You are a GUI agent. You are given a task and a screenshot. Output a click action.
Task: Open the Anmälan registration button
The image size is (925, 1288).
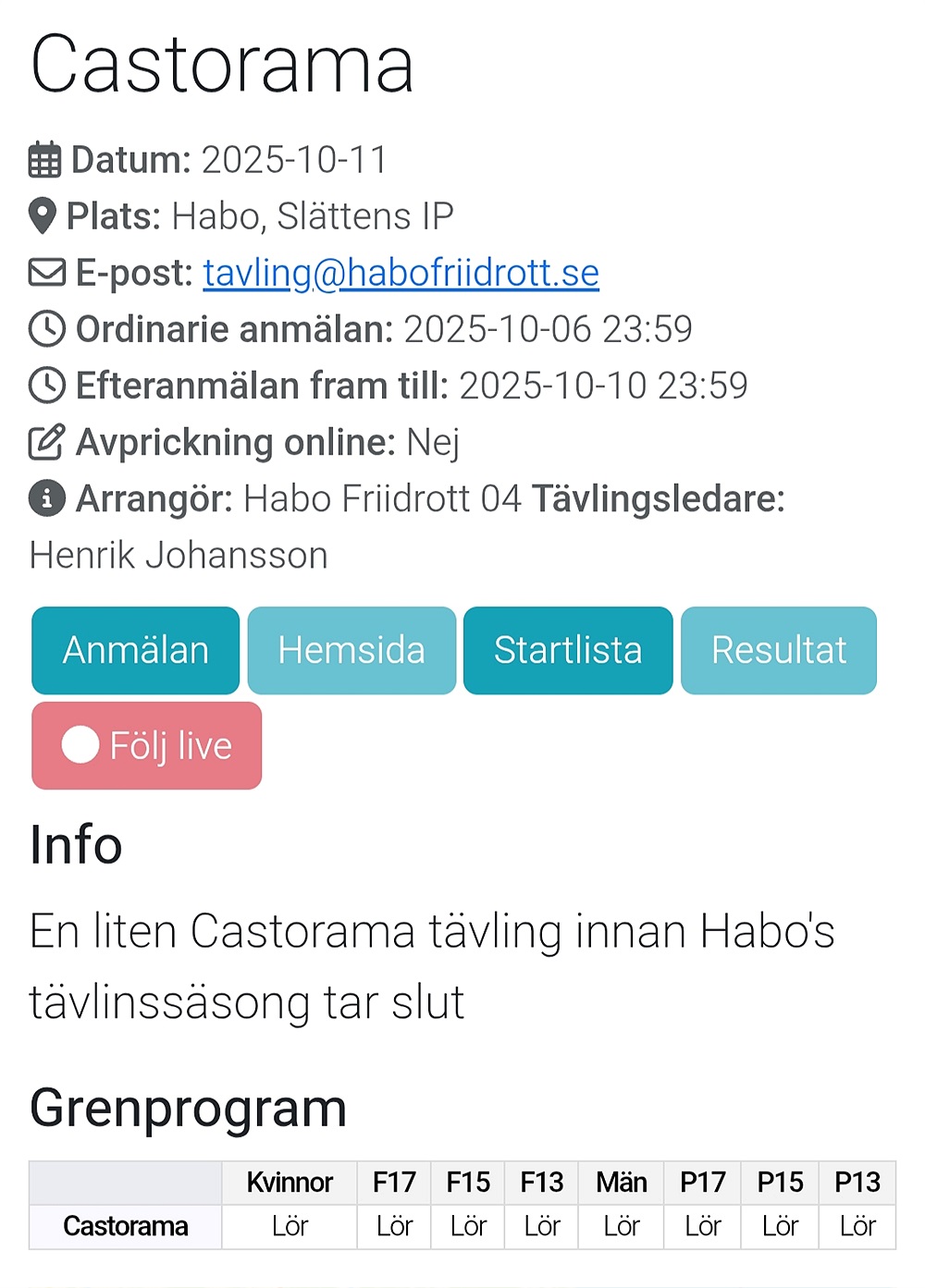pos(135,650)
